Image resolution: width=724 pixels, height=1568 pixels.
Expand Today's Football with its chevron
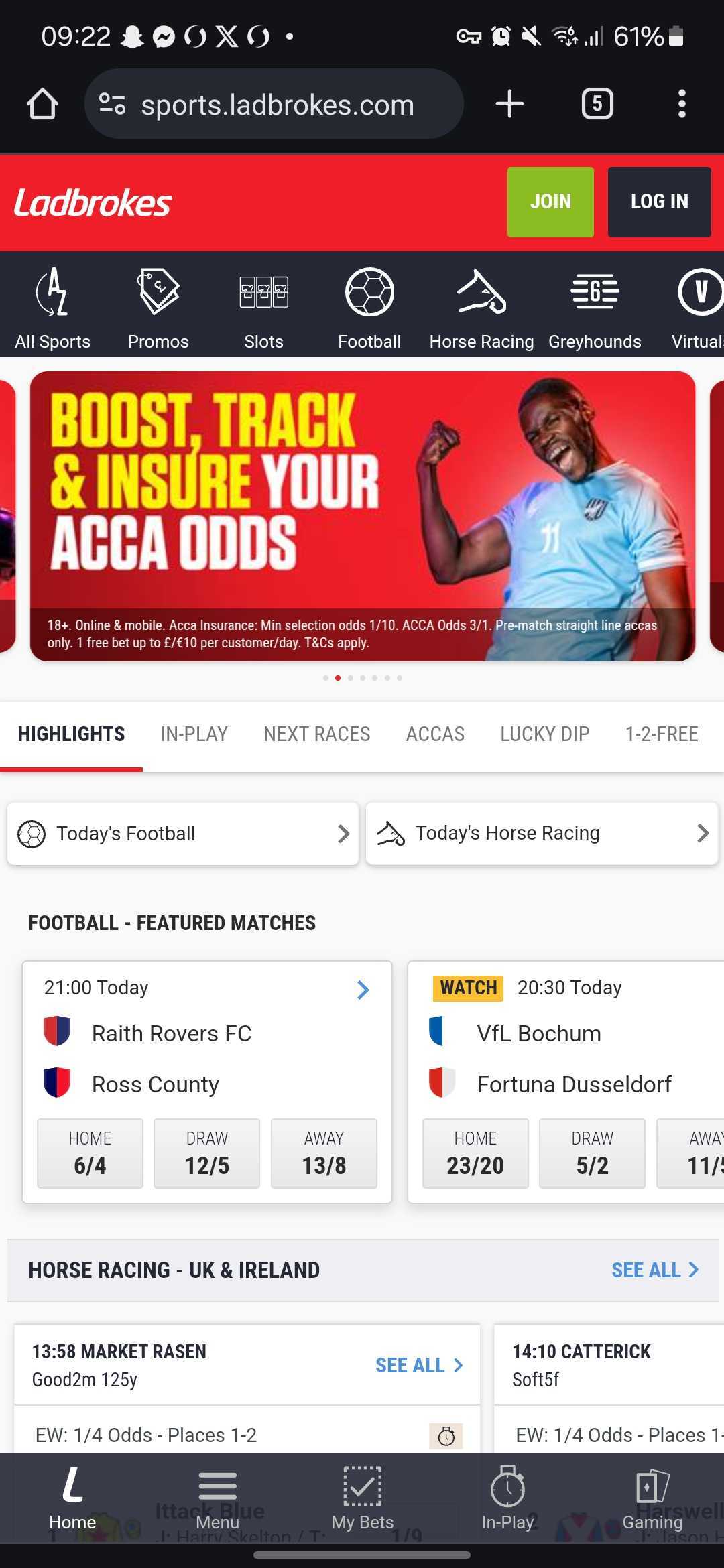click(x=343, y=833)
